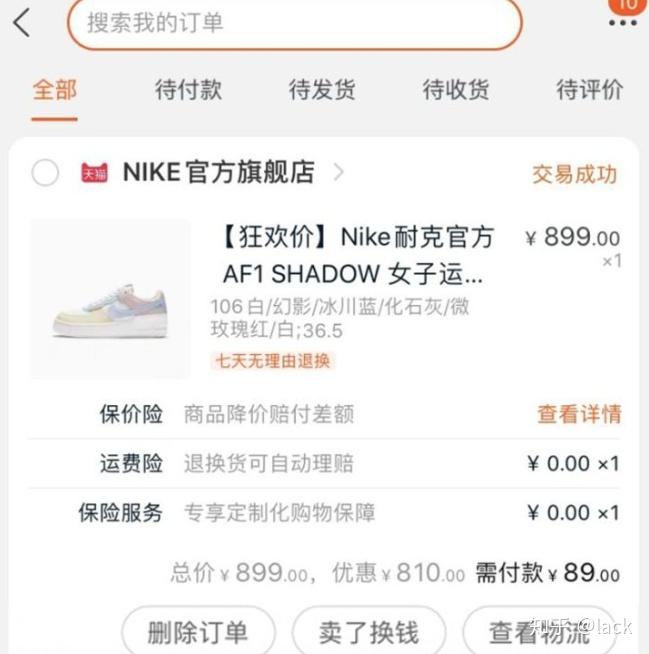Switch to the 待付款 tab

tap(188, 89)
